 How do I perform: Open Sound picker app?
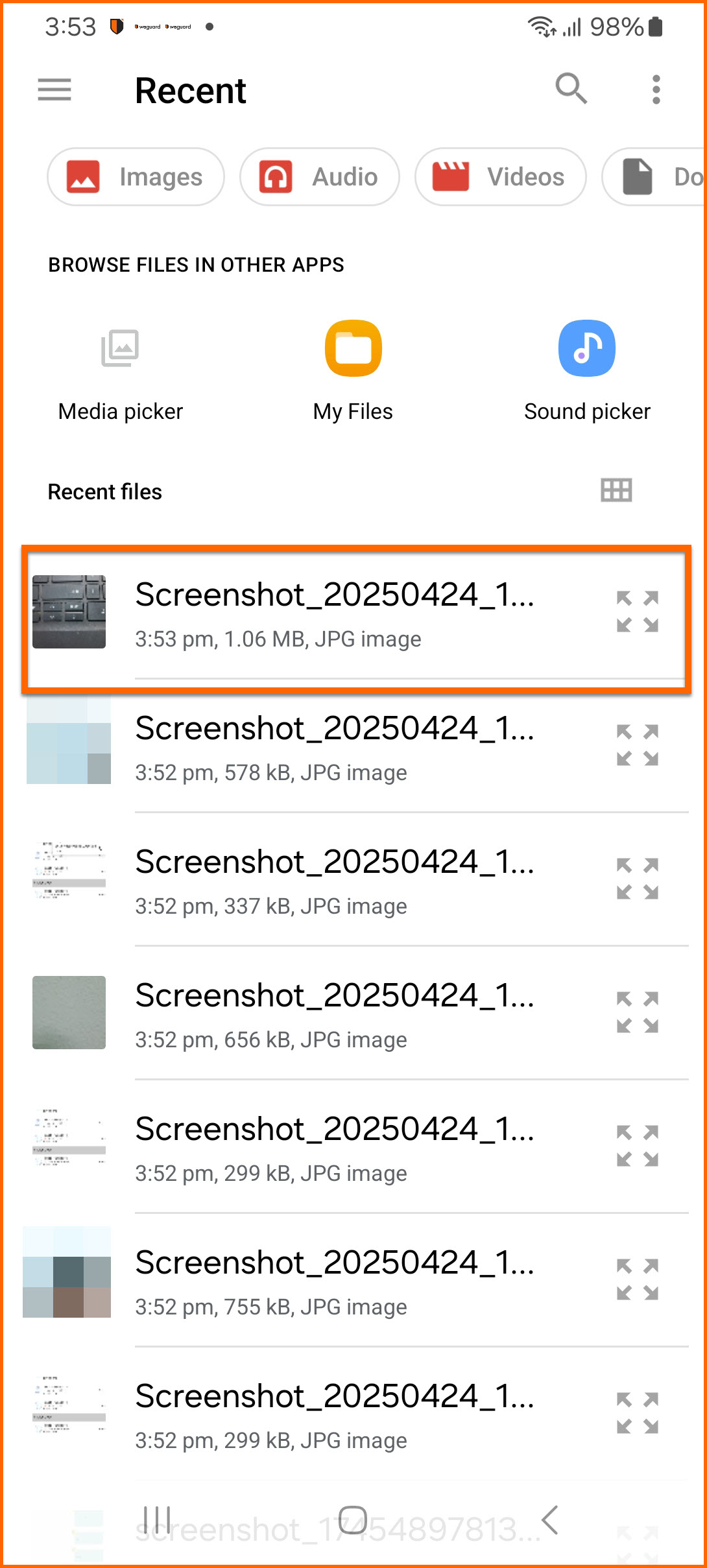(587, 371)
